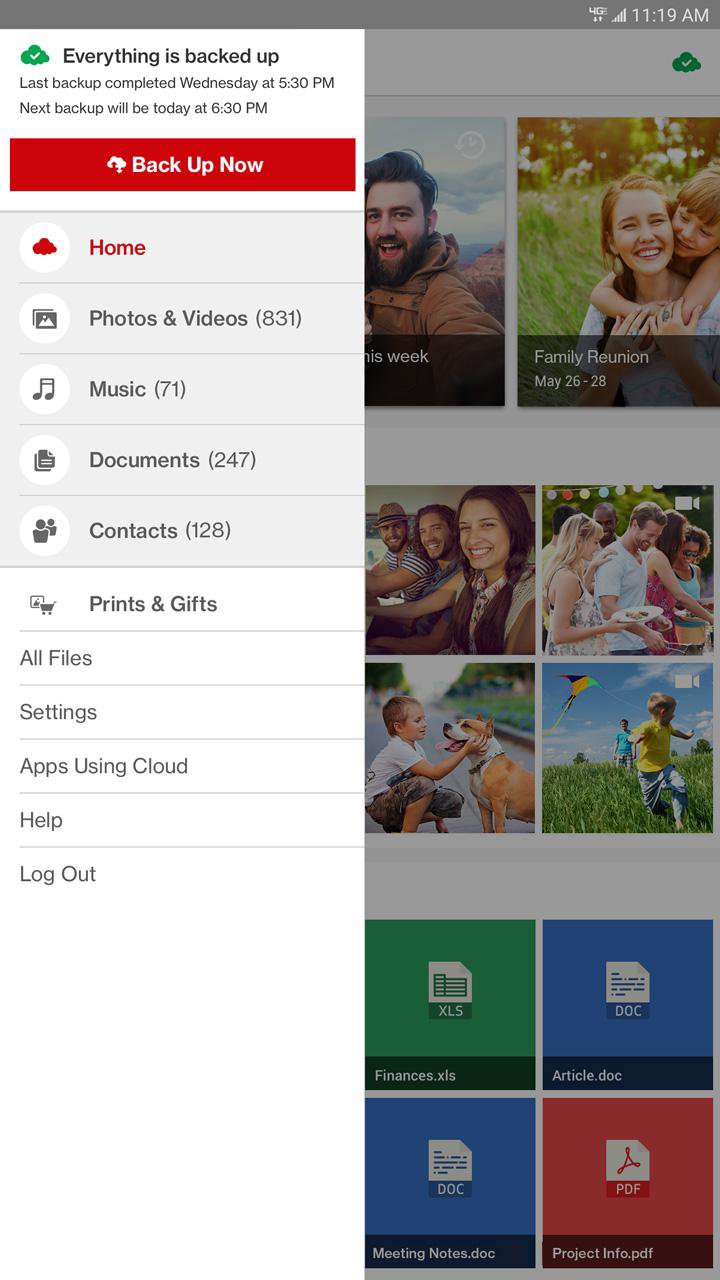Open the Help page
Viewport: 720px width, 1280px height.
[182, 820]
